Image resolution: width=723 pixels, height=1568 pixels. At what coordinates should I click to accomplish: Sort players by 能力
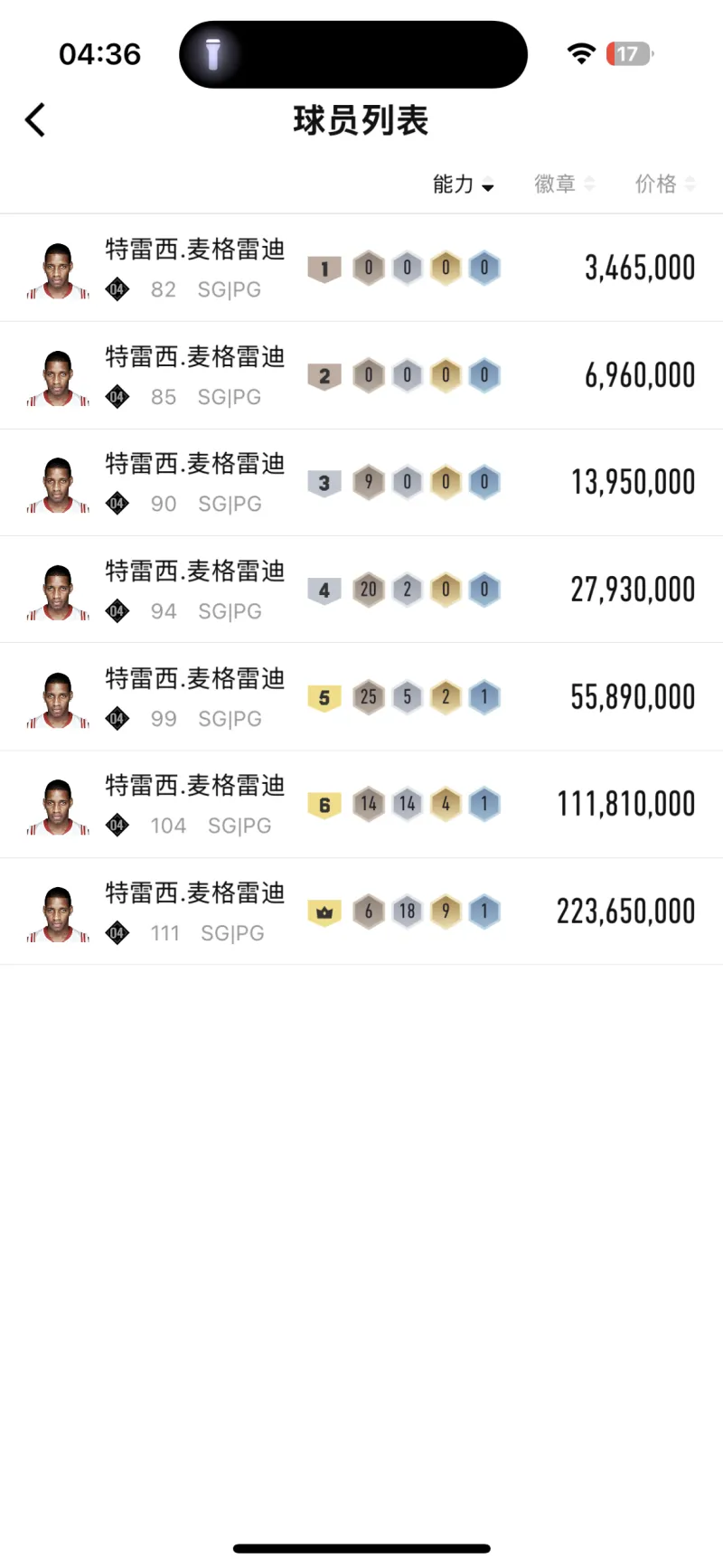point(463,184)
